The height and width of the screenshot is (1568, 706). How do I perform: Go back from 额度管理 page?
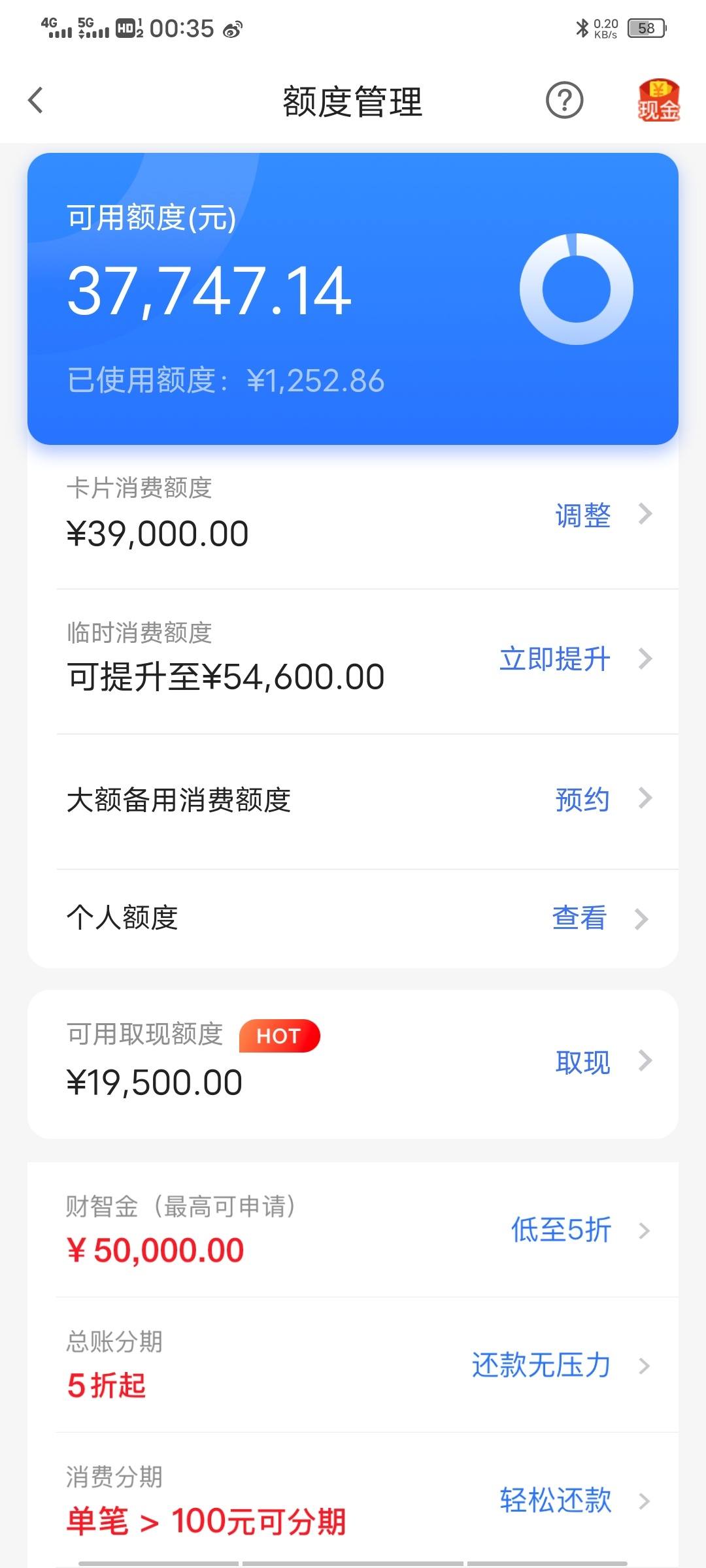pyautogui.click(x=36, y=101)
